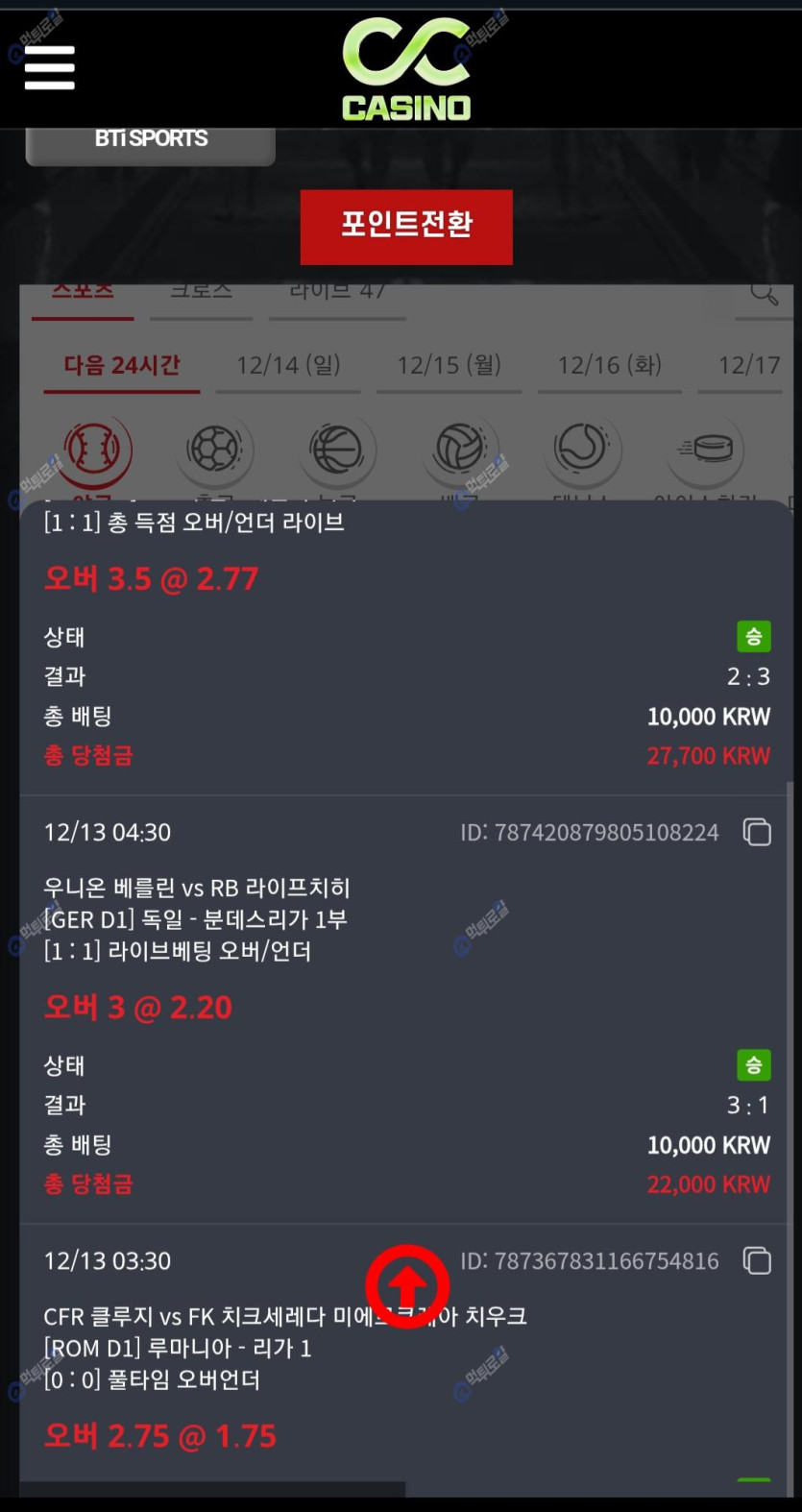This screenshot has width=802, height=1512.
Task: Select the 12/16 (화) date tab
Action: 609,366
